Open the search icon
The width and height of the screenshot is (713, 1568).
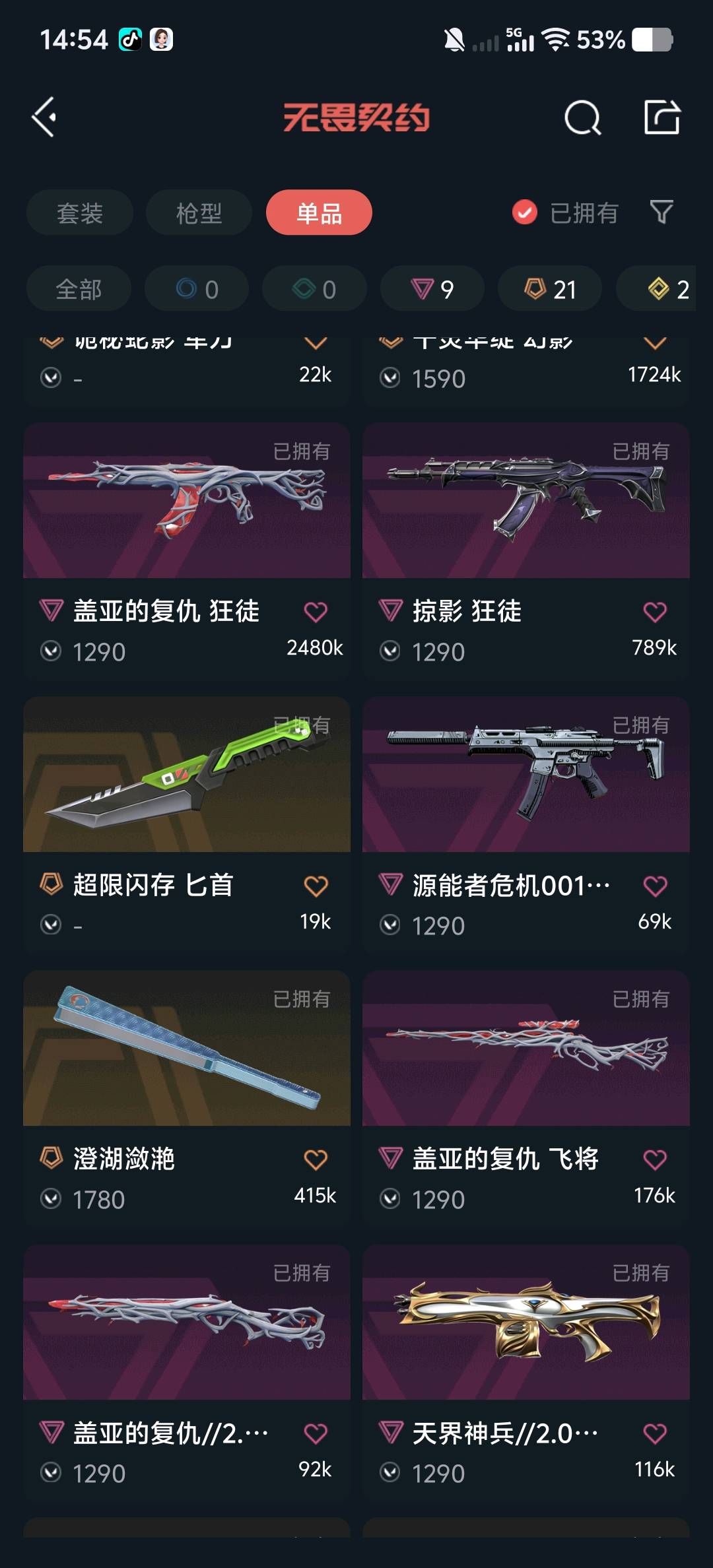pos(582,118)
